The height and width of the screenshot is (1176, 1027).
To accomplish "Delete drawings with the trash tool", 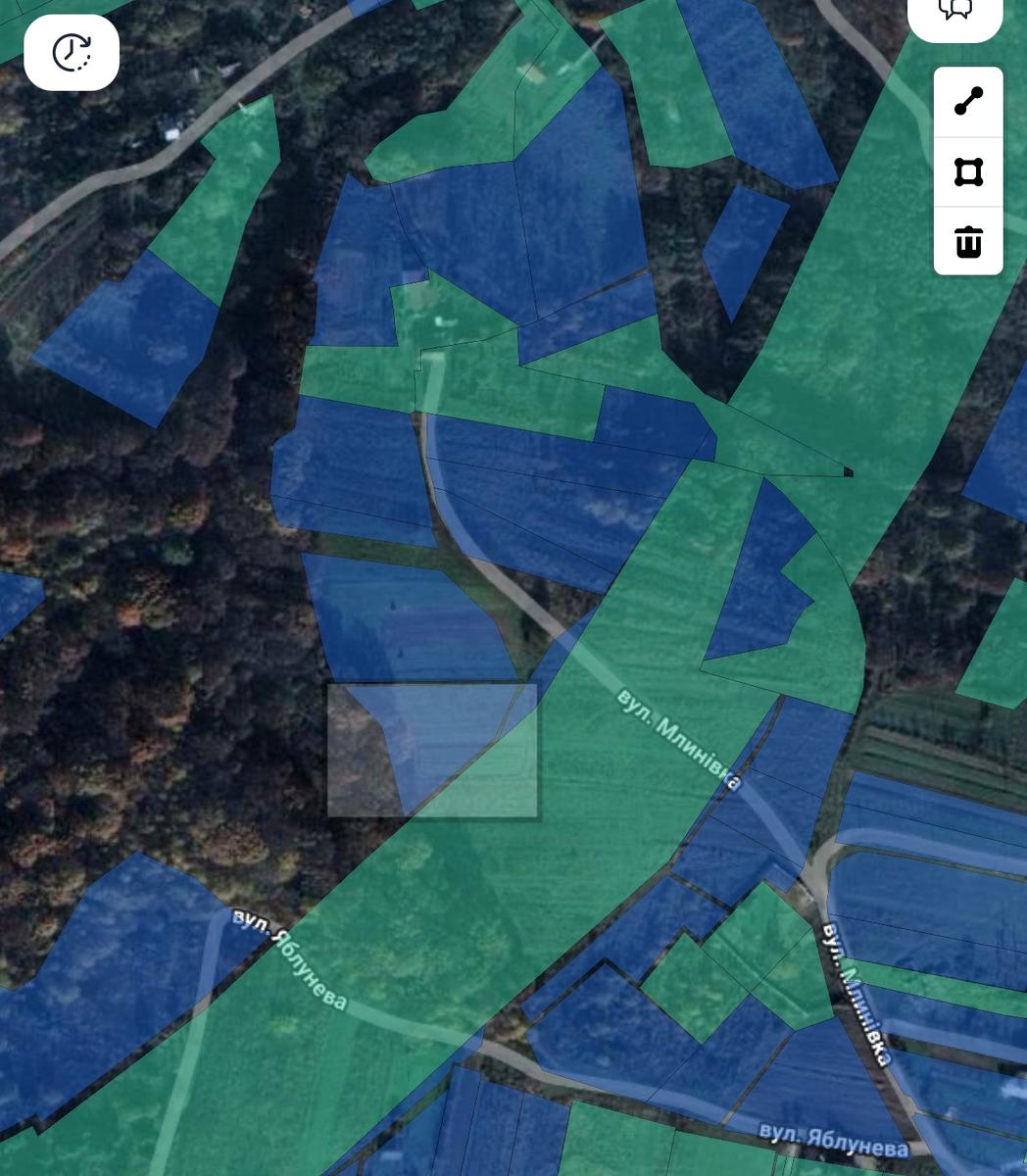I will (968, 241).
